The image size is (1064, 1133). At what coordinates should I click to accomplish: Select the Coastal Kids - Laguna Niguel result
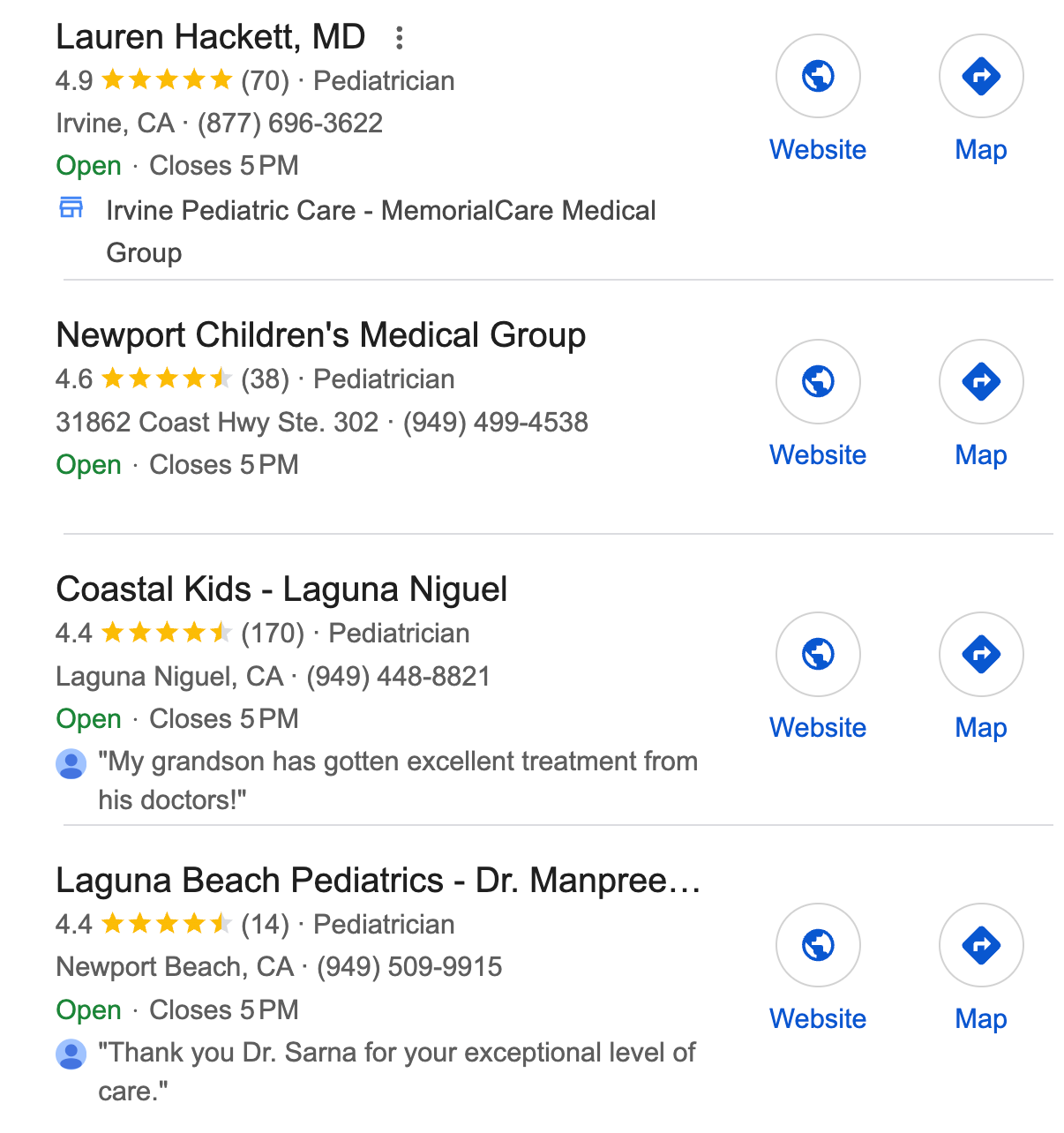click(281, 589)
